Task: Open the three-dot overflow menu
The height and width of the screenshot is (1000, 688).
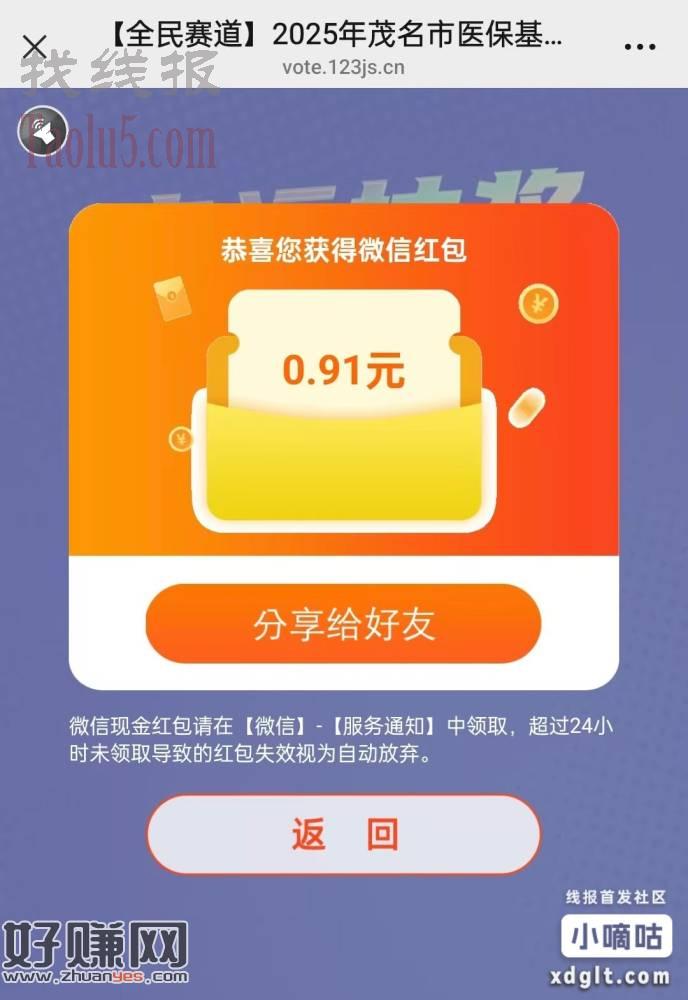Action: point(639,46)
